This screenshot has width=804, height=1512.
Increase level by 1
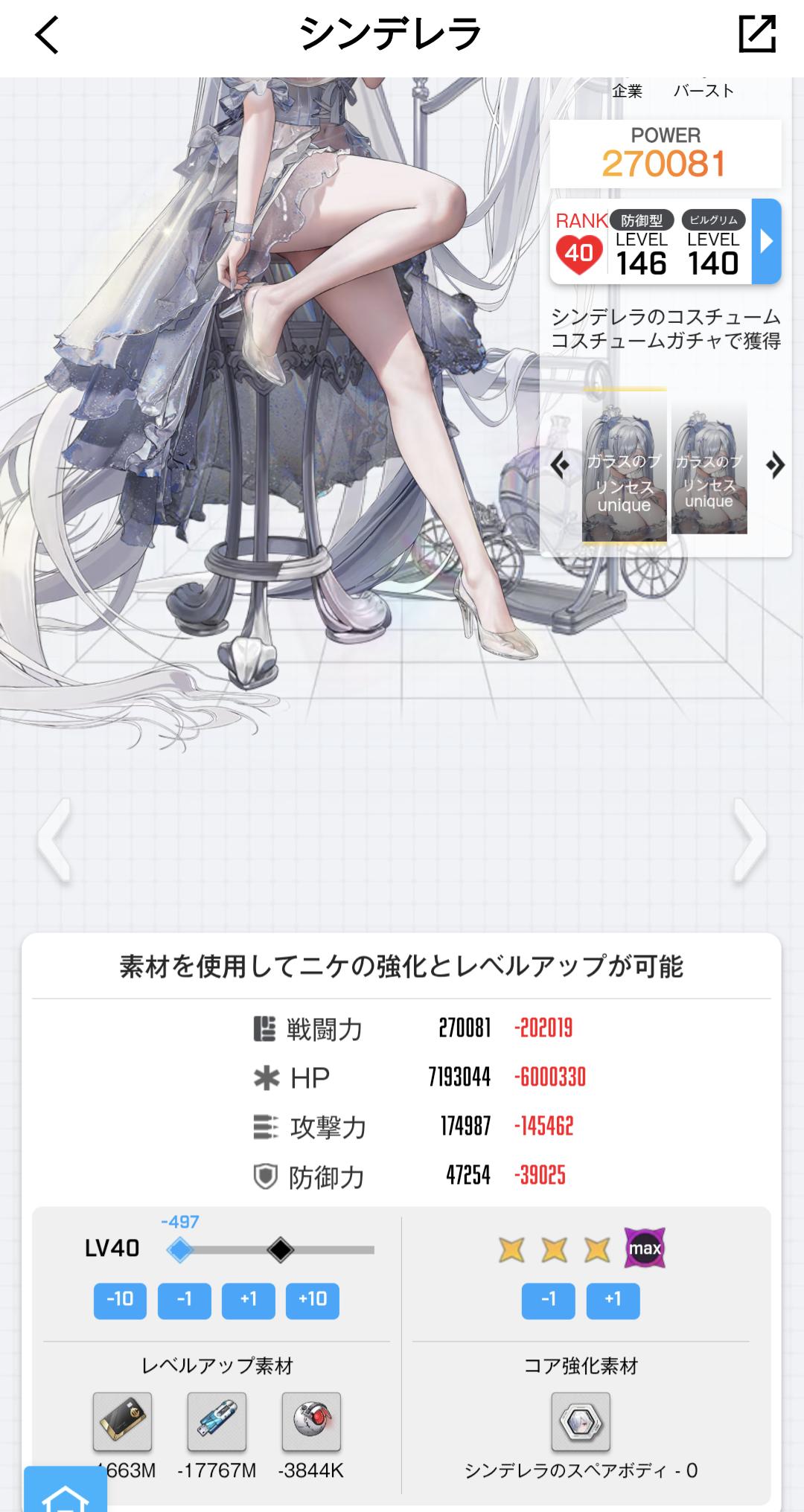248,1300
